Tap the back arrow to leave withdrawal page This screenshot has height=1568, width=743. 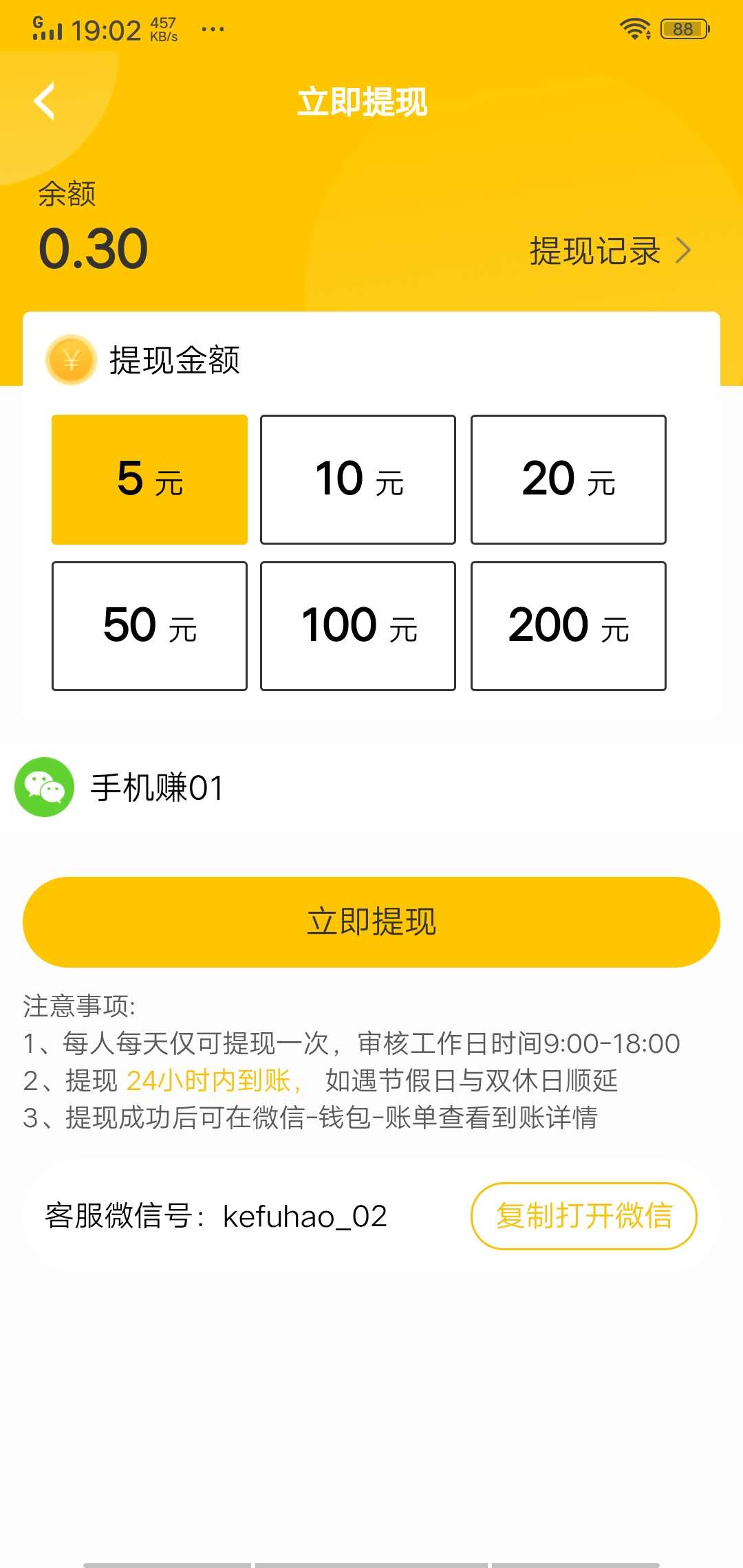[x=45, y=102]
